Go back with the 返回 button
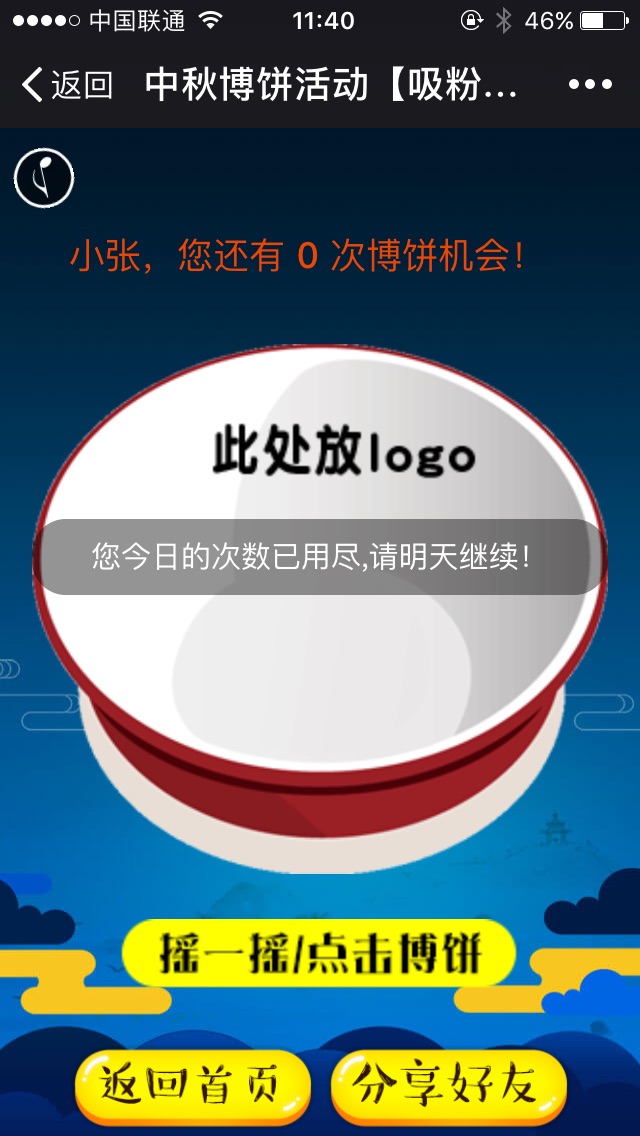Viewport: 640px width, 1136px height. tap(66, 85)
